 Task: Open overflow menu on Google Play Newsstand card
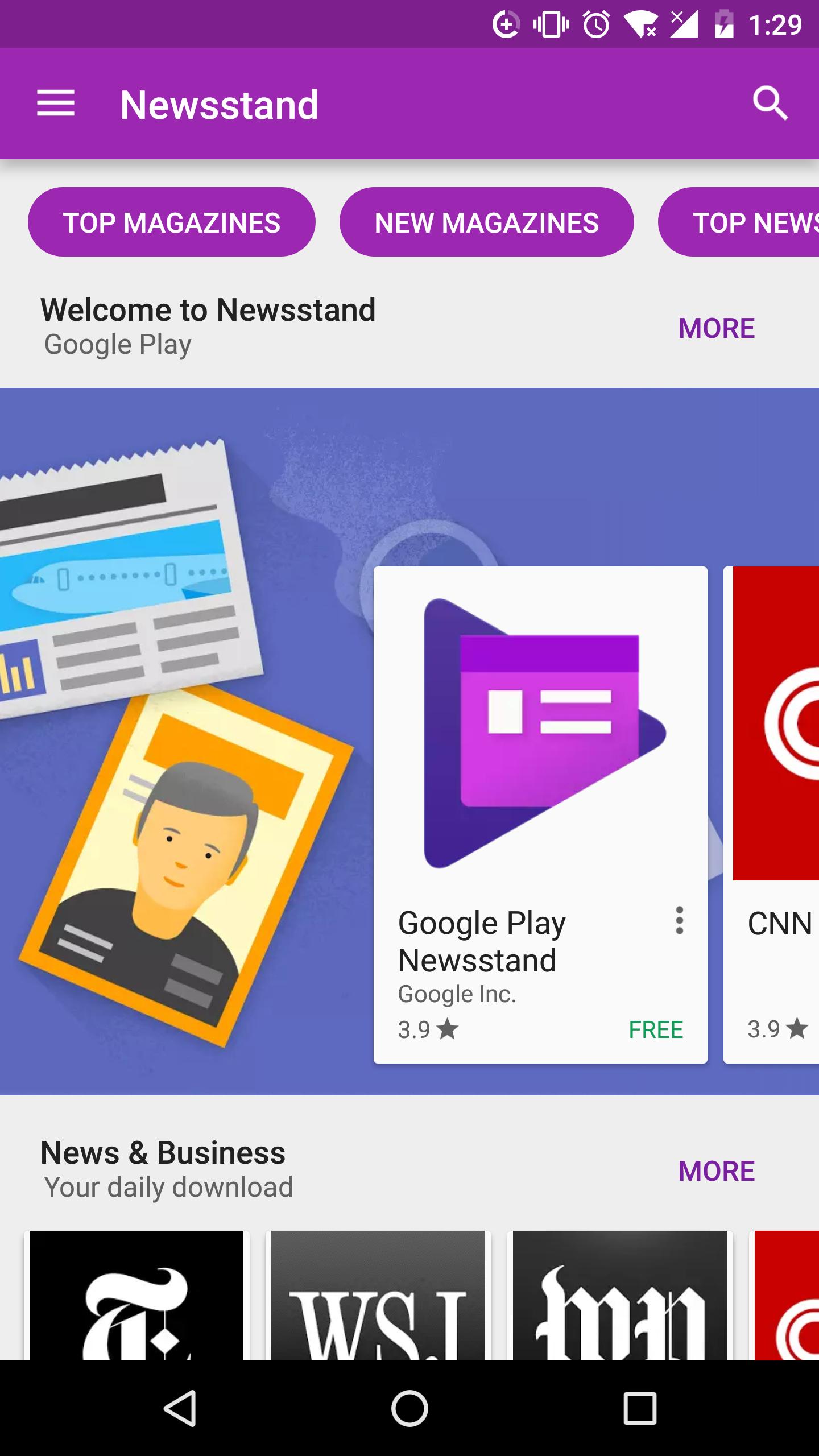(679, 920)
